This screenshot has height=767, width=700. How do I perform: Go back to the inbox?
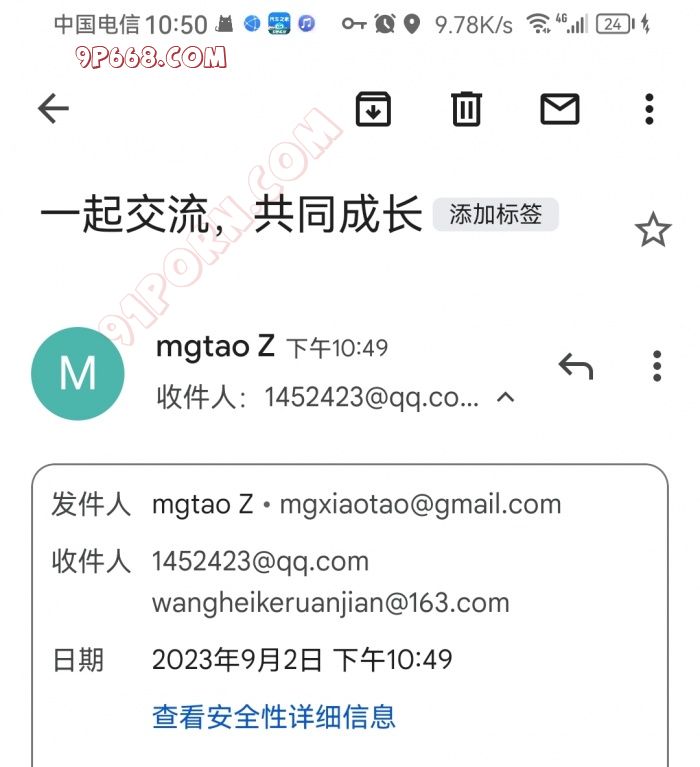[x=53, y=108]
